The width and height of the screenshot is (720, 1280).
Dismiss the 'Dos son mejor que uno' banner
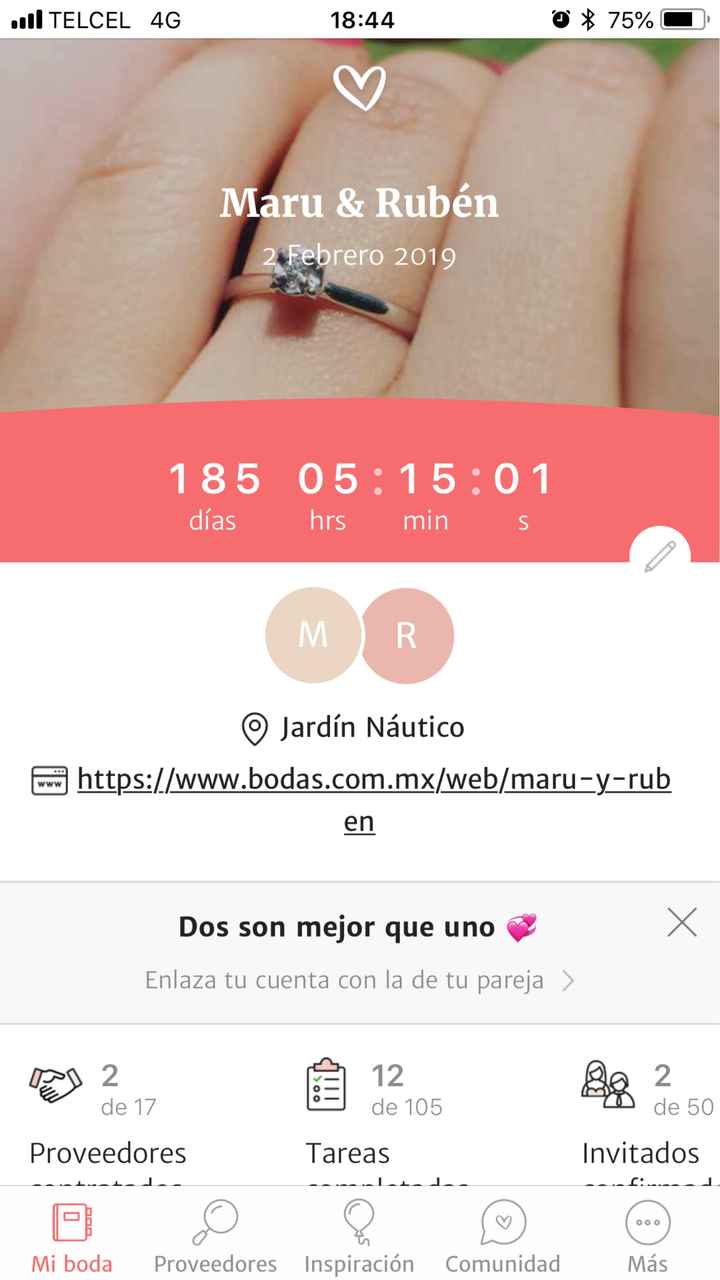point(682,922)
